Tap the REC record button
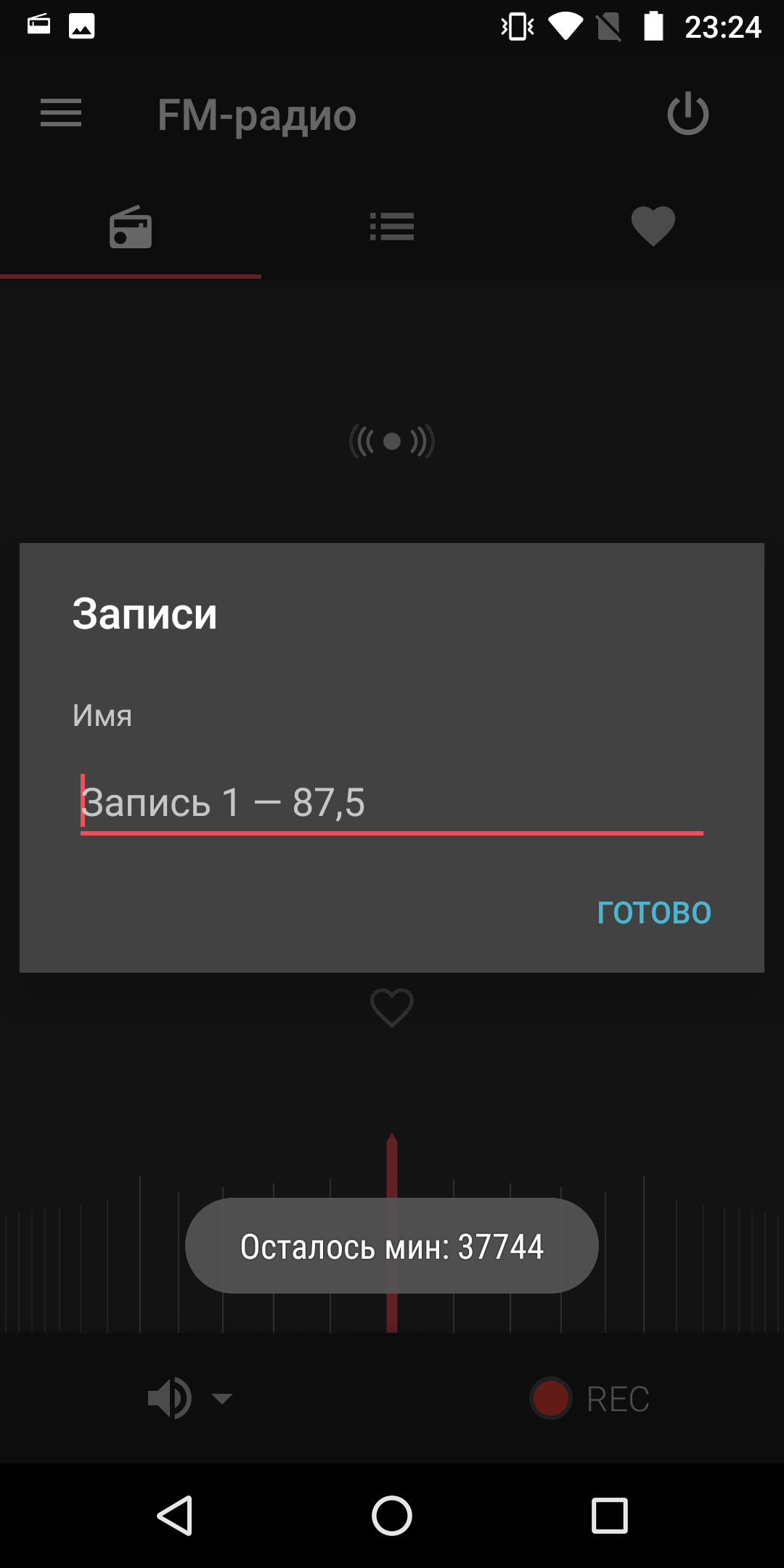Image resolution: width=784 pixels, height=1568 pixels. click(589, 1398)
